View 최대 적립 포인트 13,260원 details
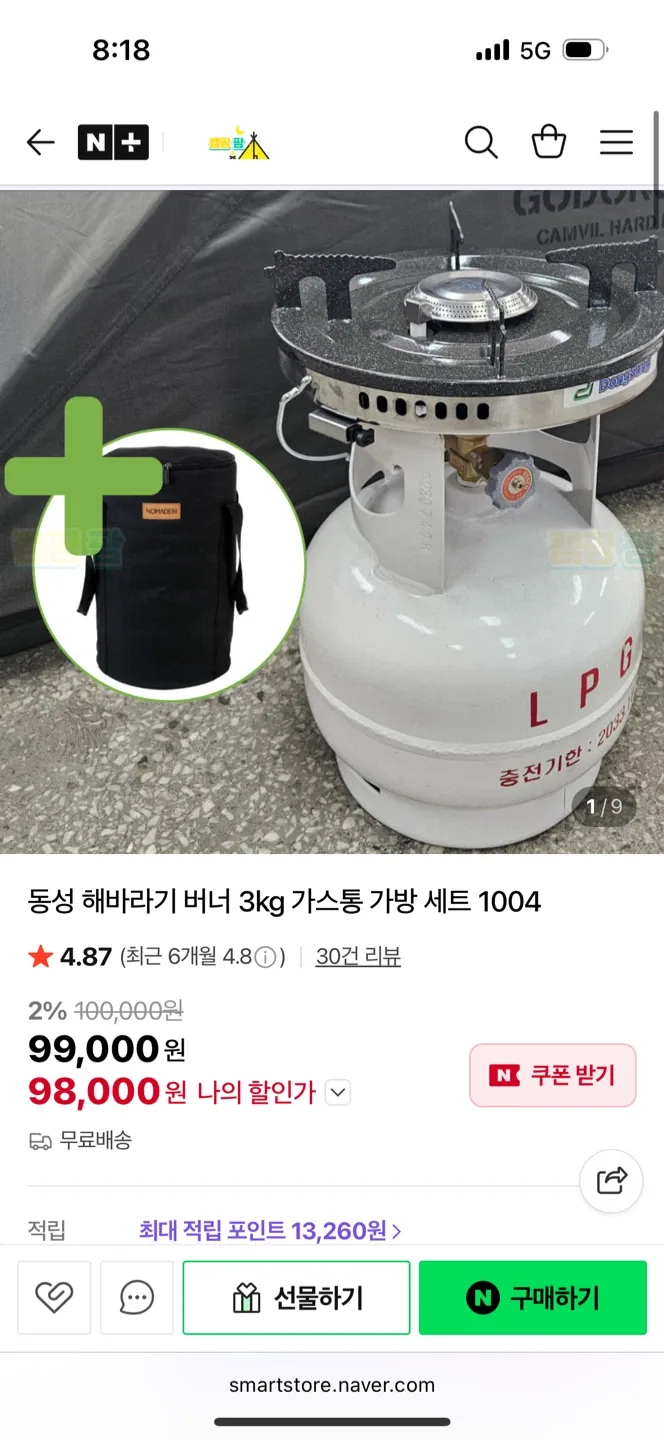This screenshot has width=664, height=1440. [x=270, y=1231]
